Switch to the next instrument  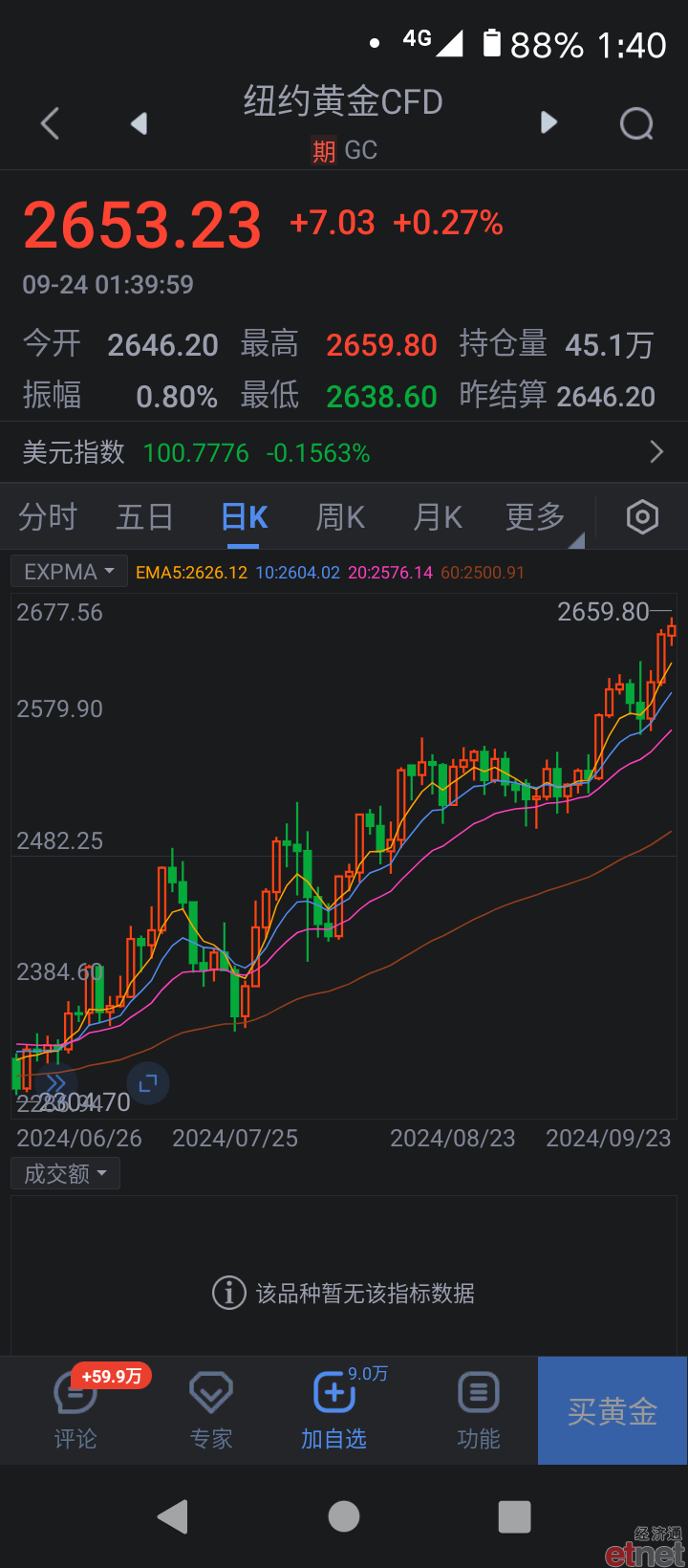pyautogui.click(x=548, y=122)
